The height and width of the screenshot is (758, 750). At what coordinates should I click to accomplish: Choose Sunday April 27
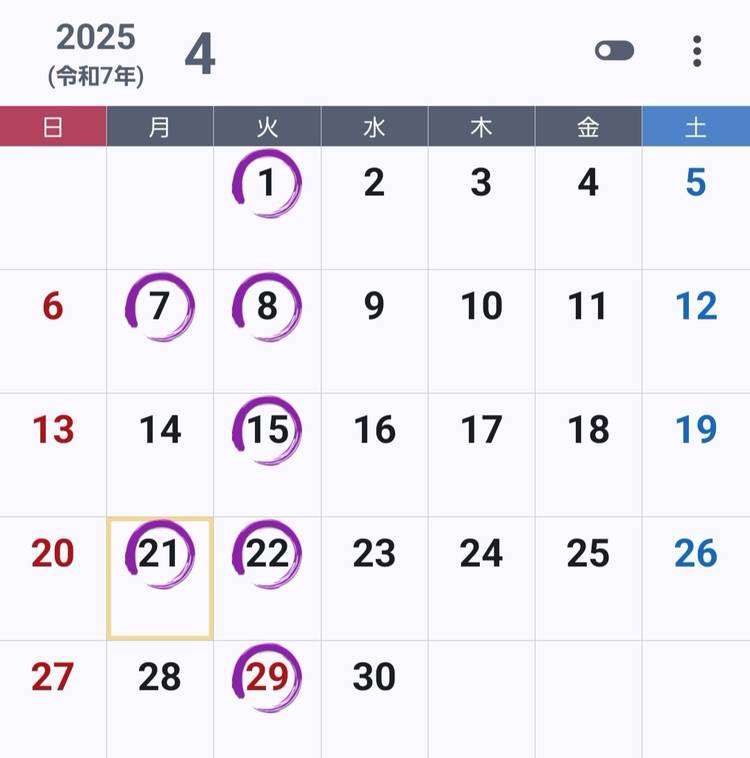pos(53,678)
